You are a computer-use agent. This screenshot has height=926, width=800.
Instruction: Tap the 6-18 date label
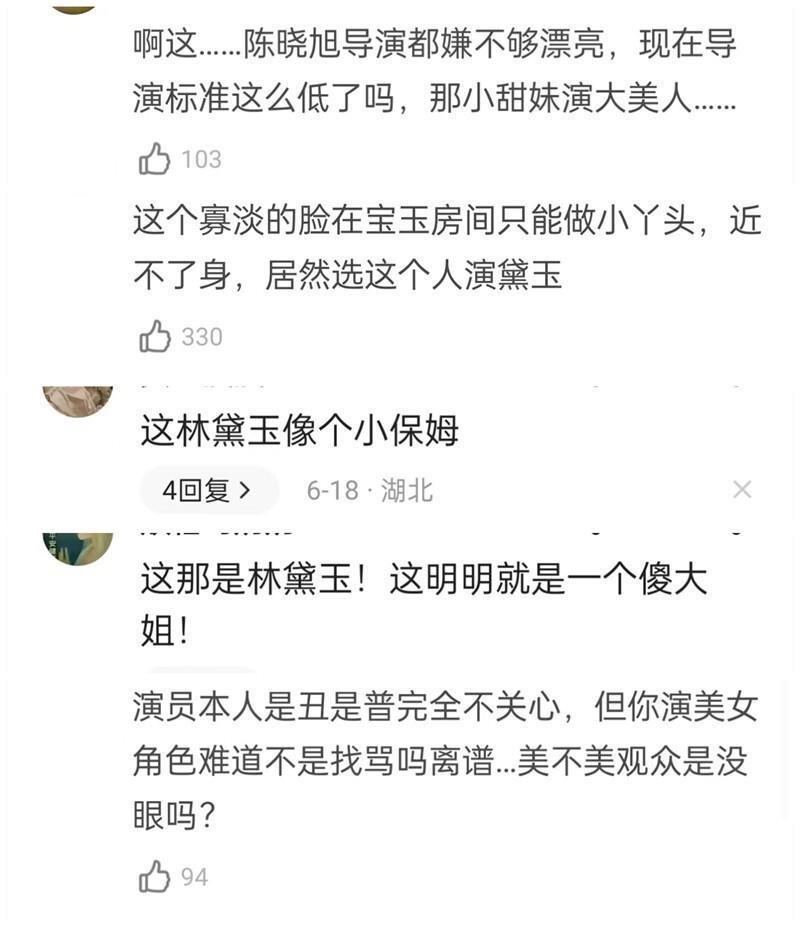coord(328,489)
